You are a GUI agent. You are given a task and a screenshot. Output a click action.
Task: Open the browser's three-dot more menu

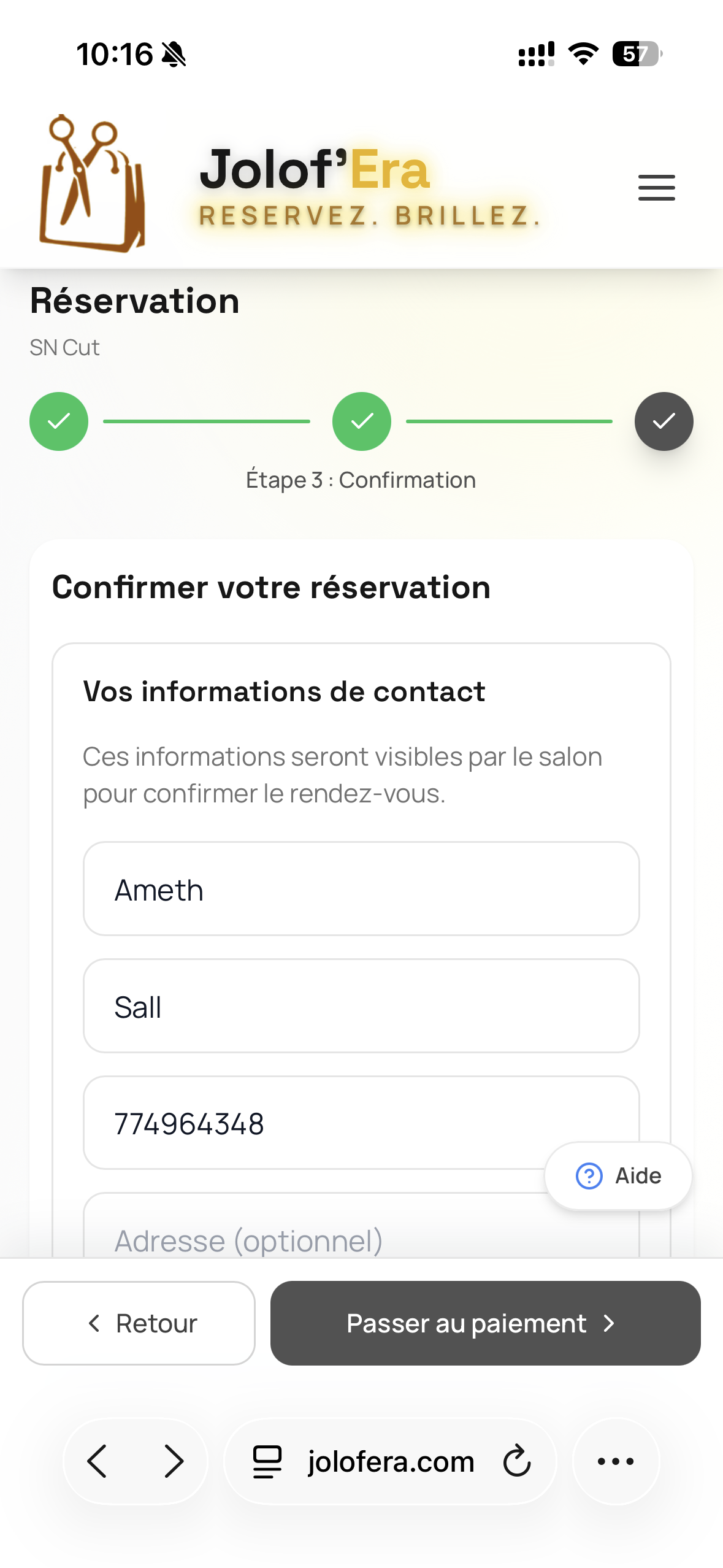616,1461
